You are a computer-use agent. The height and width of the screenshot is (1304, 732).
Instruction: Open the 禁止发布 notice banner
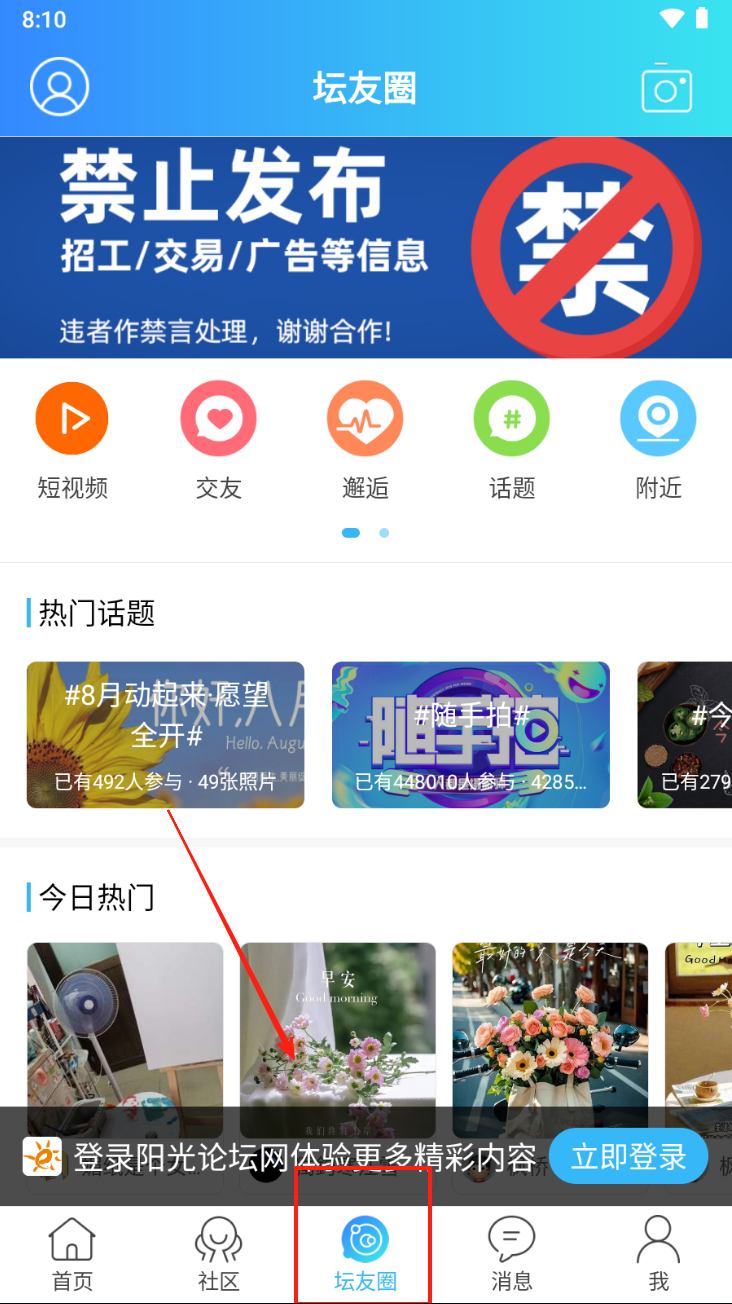click(366, 247)
